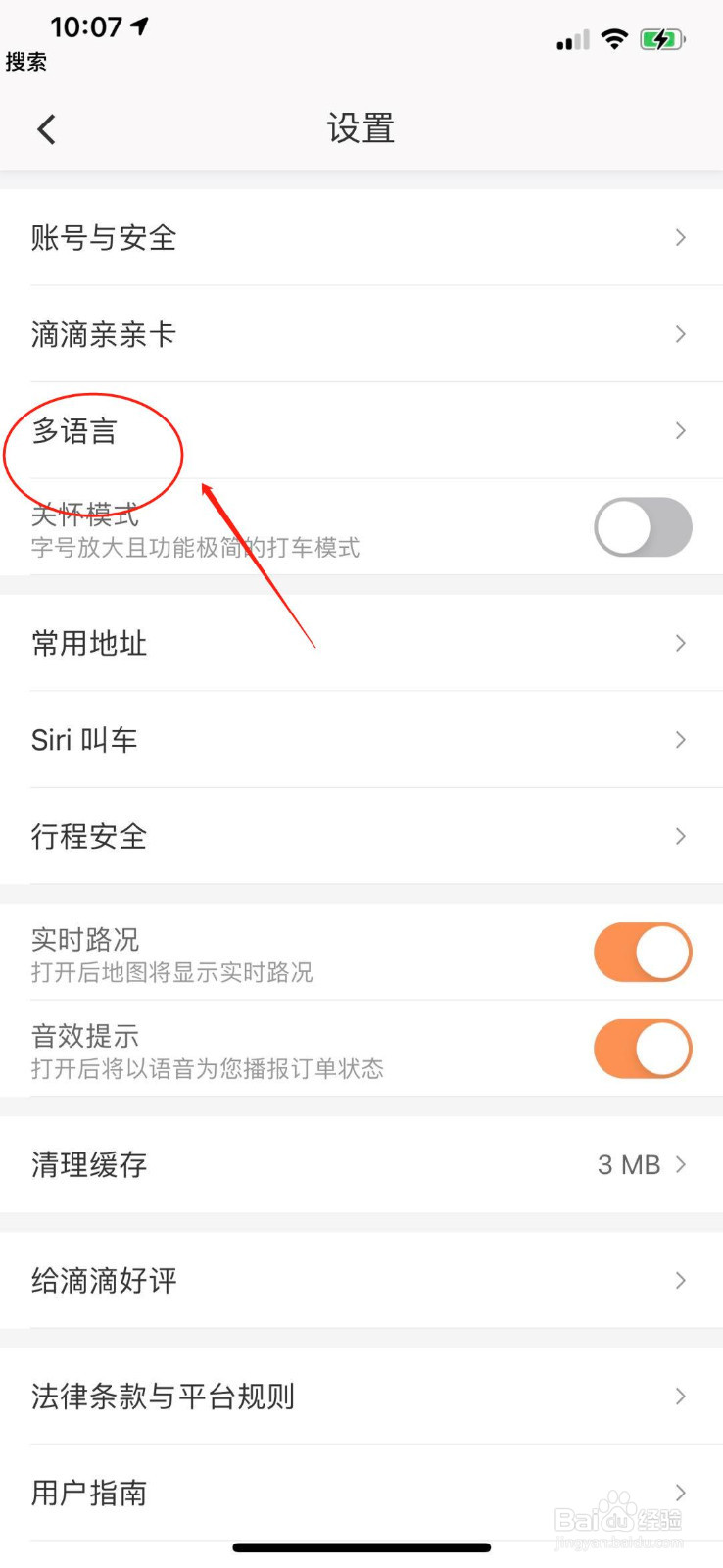The height and width of the screenshot is (1568, 723).
Task: Enable 关怀模式 (Care Mode)
Action: 643,526
